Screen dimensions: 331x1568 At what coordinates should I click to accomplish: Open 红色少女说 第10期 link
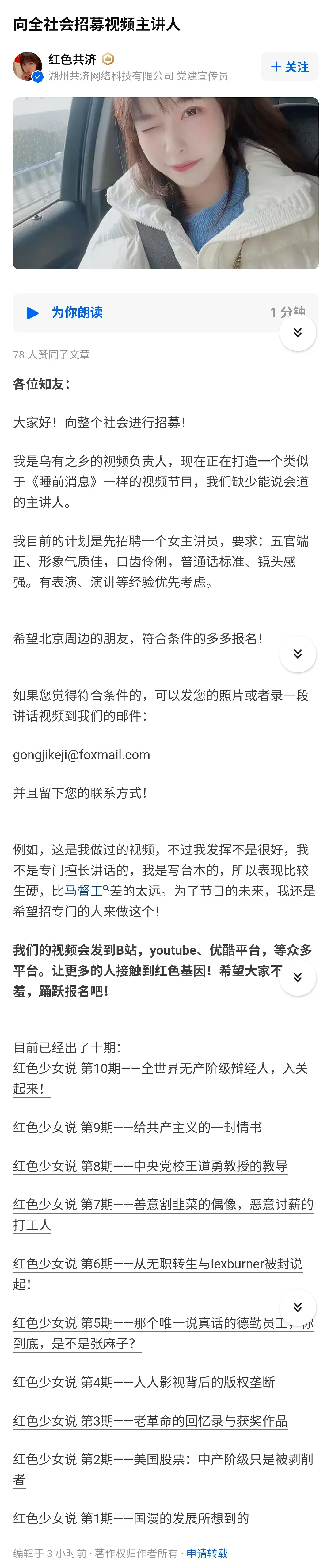tap(160, 1069)
